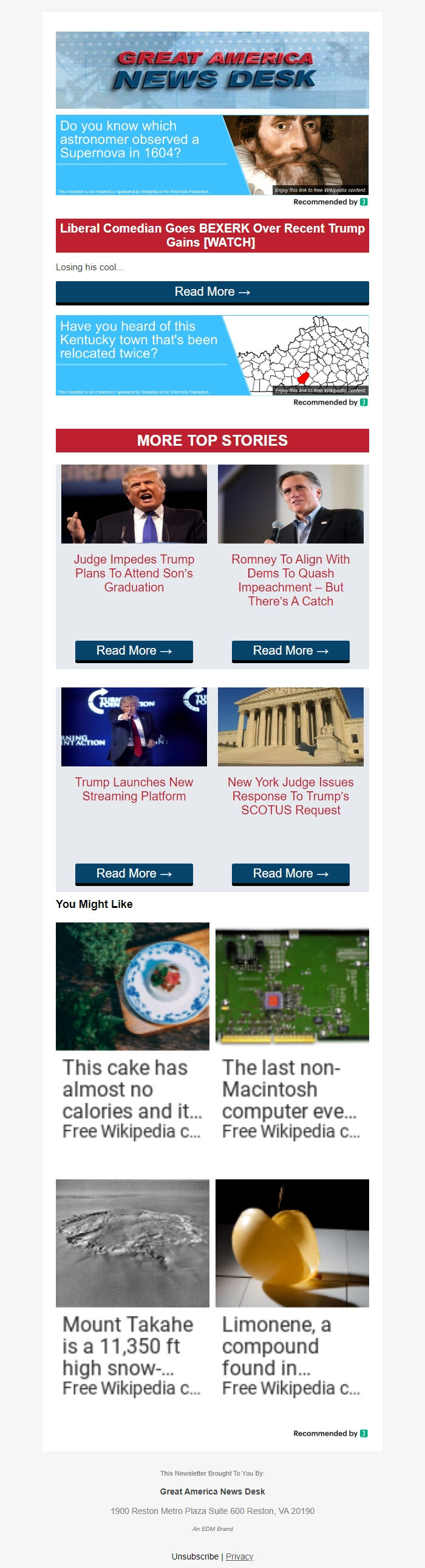The height and width of the screenshot is (1568, 425).
Task: Read more on Trump's SCOTUS request
Action: click(x=290, y=873)
